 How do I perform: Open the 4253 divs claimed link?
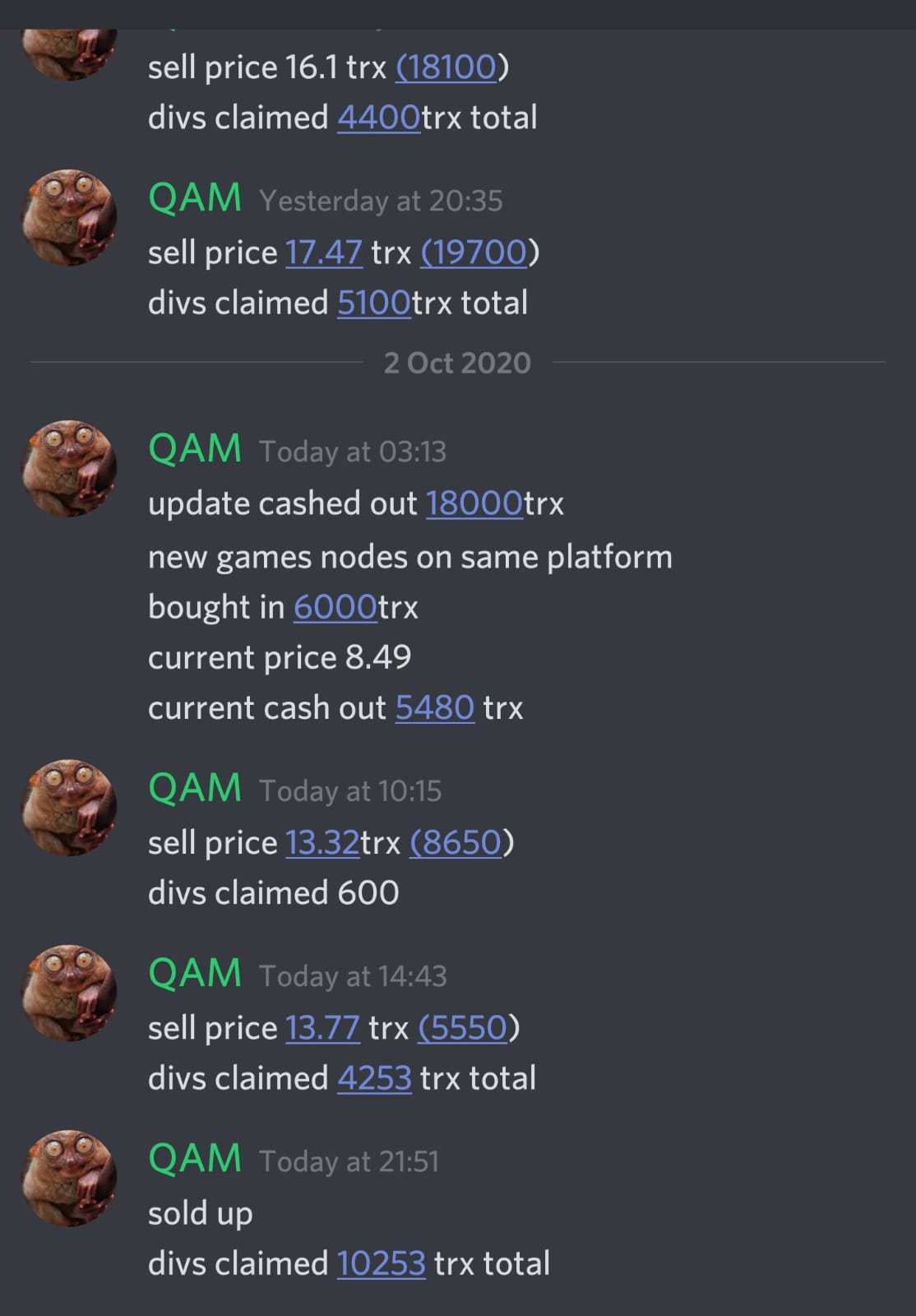click(x=374, y=1078)
